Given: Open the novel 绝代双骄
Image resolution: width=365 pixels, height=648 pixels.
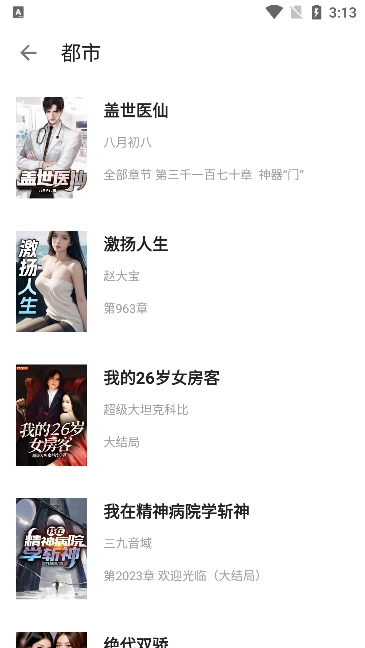Looking at the screenshot, I should [x=182, y=636].
